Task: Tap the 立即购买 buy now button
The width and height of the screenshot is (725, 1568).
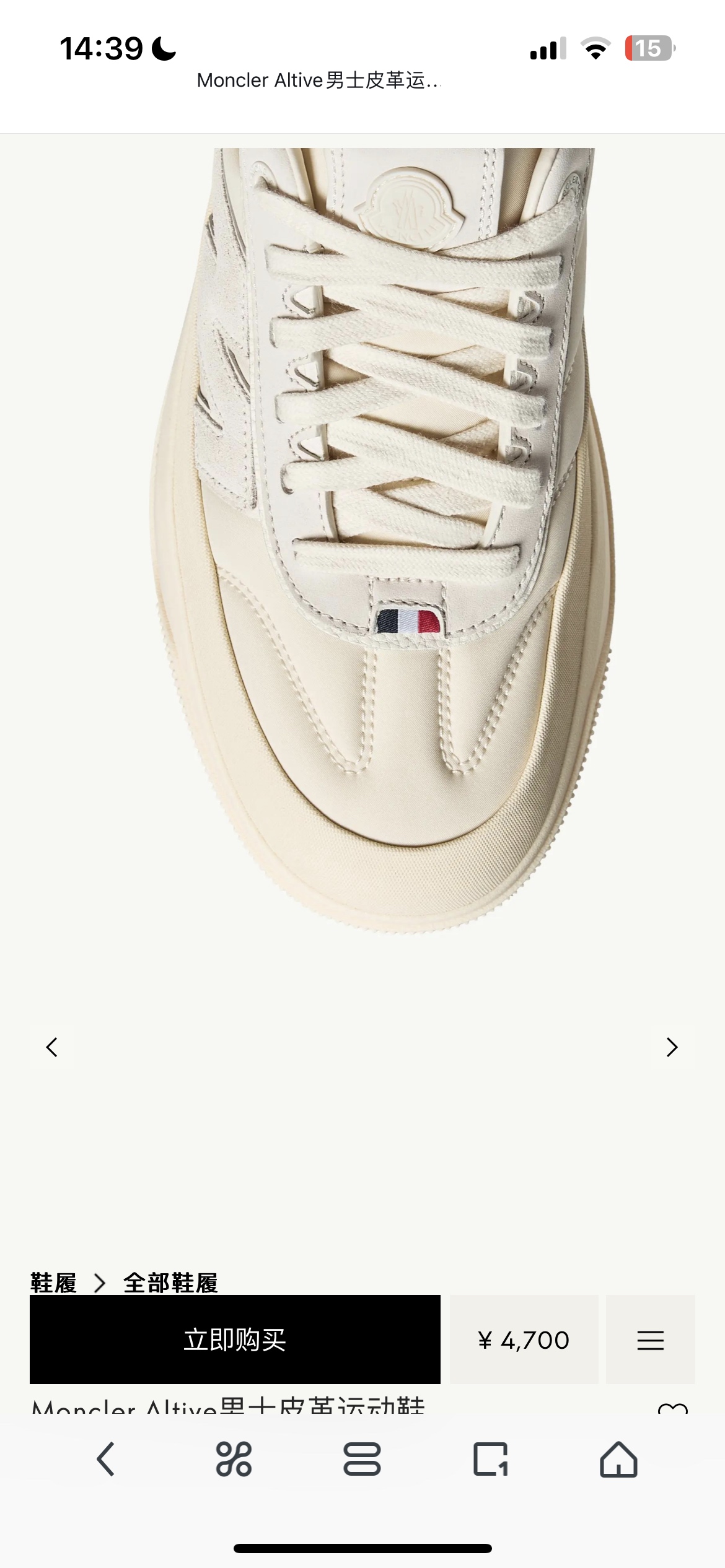Action: [235, 1339]
